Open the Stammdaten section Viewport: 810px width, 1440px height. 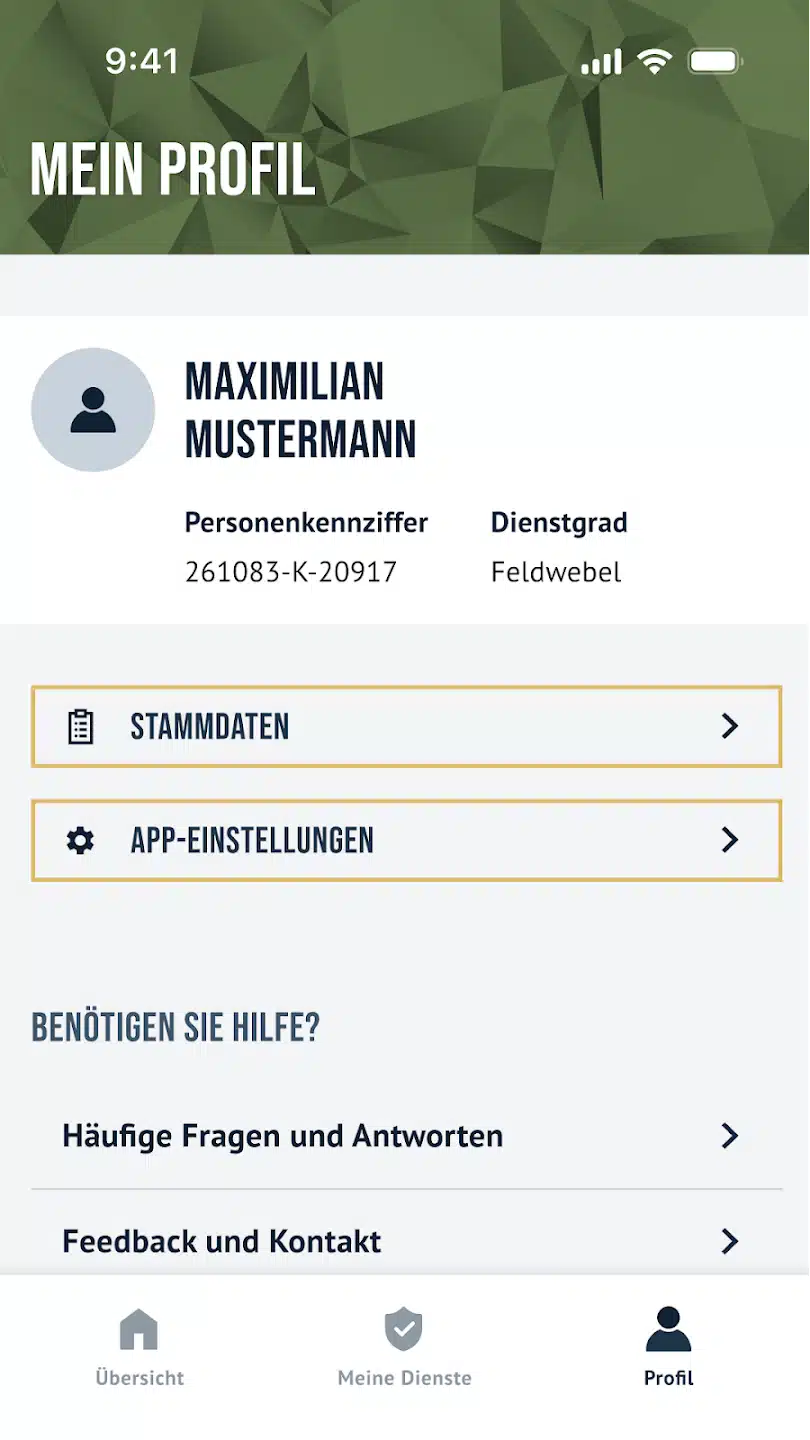pos(405,727)
